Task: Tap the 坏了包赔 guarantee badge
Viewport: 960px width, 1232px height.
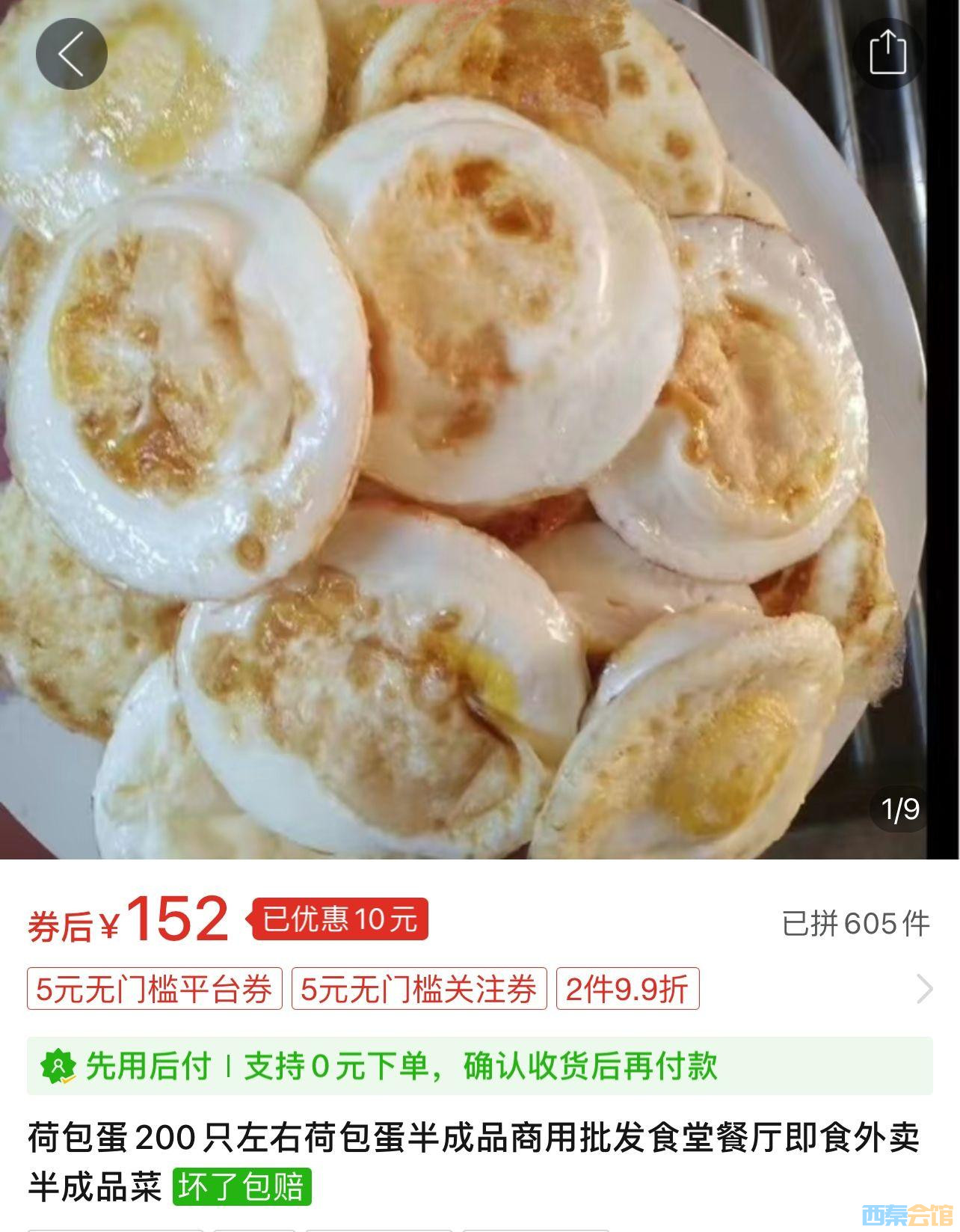Action: point(241,1187)
